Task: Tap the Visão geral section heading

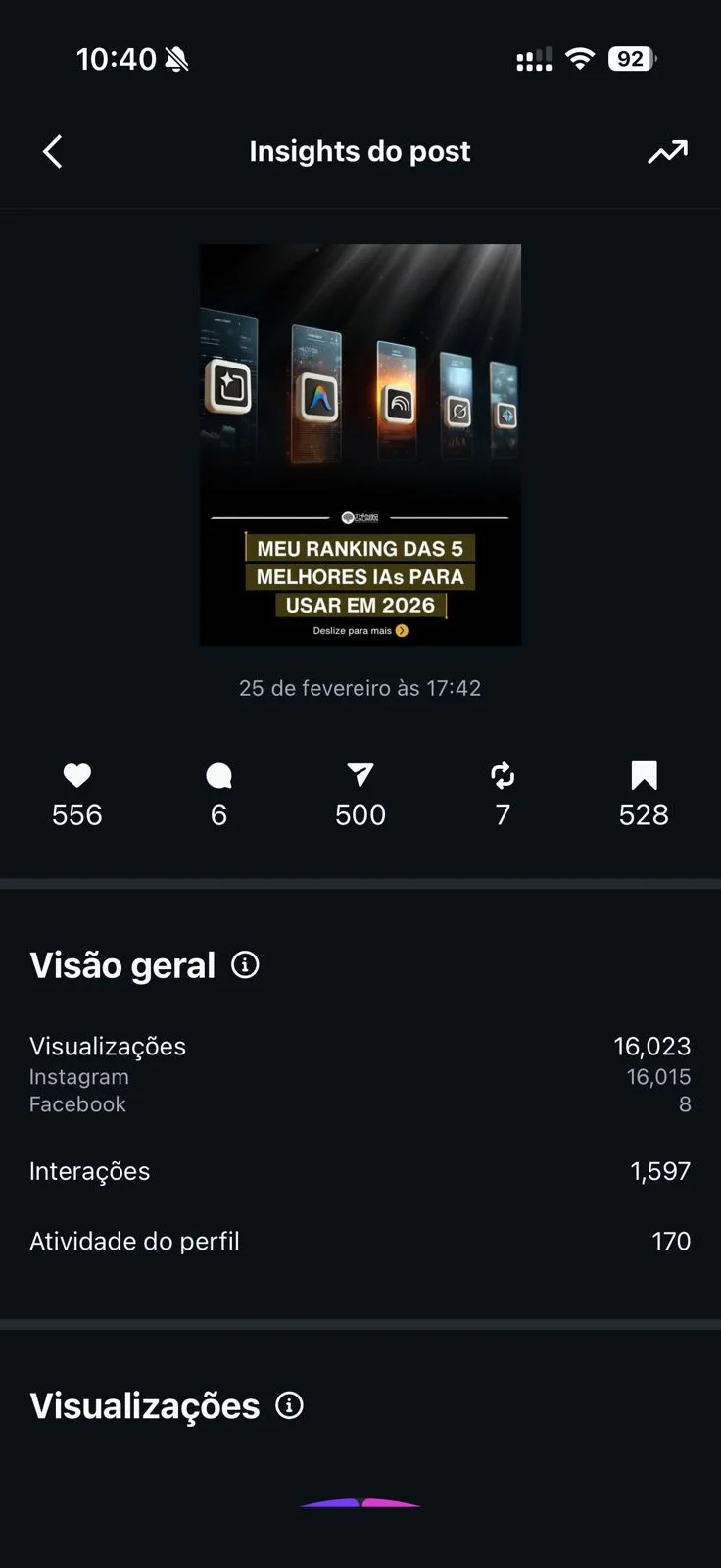Action: tap(121, 965)
